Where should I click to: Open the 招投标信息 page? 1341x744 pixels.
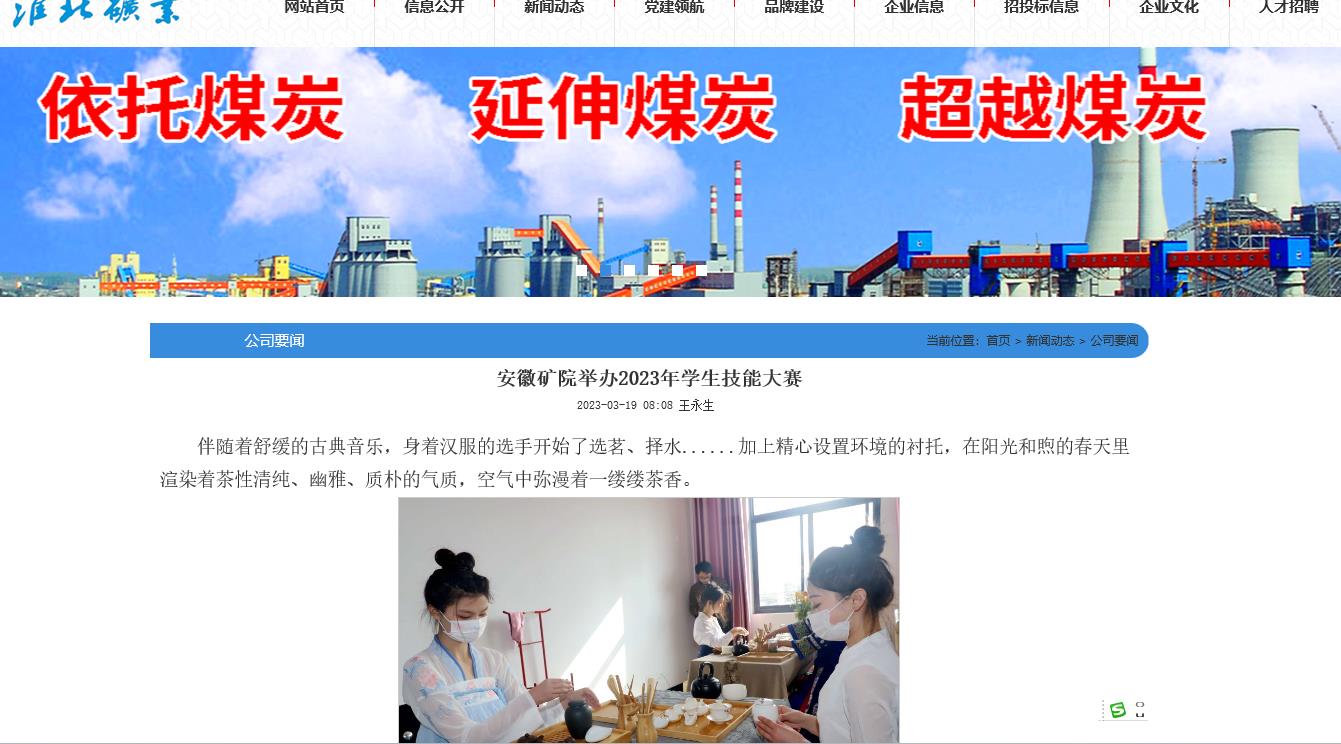pos(1041,8)
